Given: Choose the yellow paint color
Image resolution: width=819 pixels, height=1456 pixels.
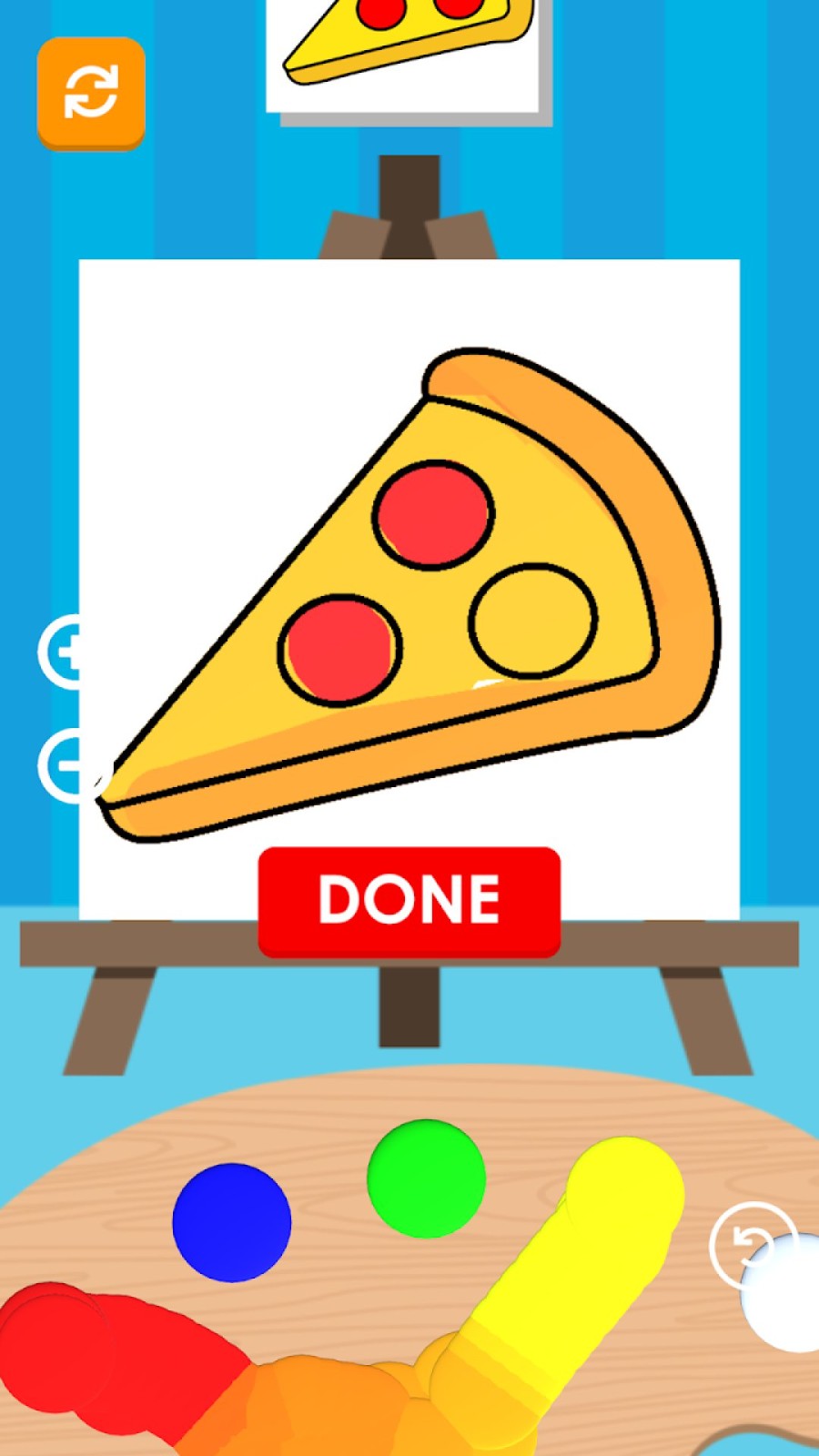Looking at the screenshot, I should 625,1192.
